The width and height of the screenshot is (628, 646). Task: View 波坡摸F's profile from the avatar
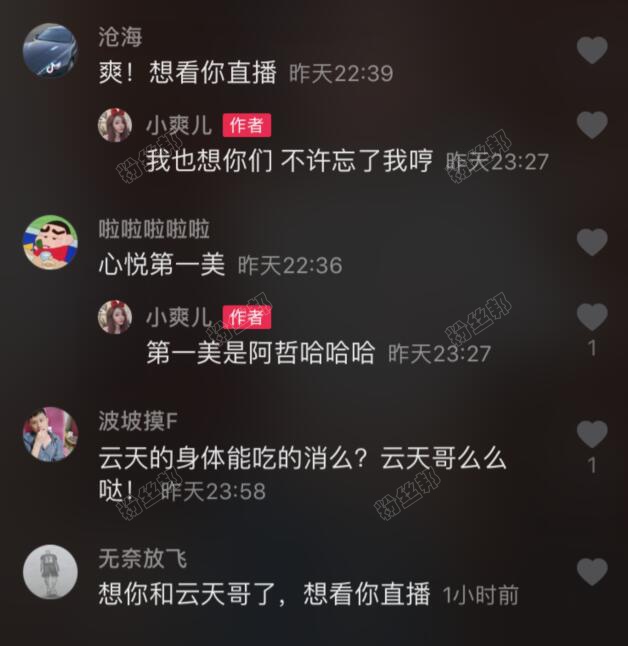(50, 435)
